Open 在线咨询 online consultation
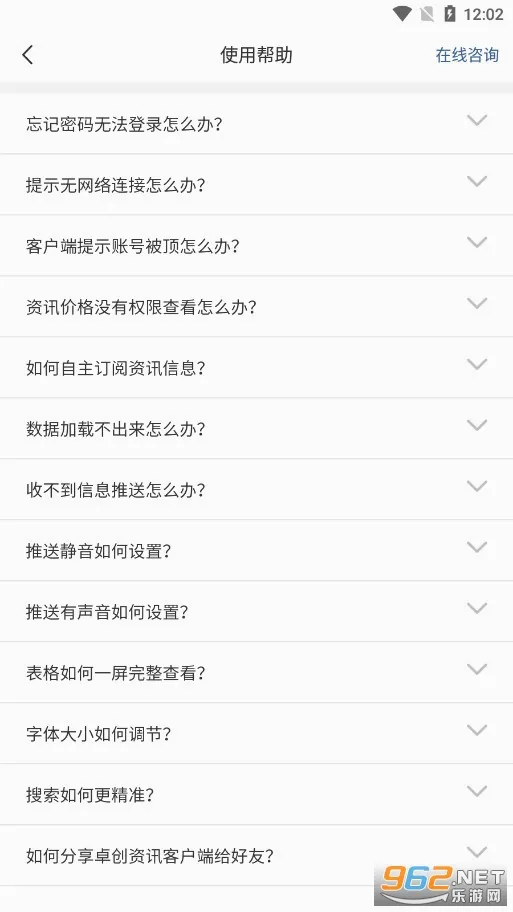513x912 pixels. pyautogui.click(x=467, y=55)
